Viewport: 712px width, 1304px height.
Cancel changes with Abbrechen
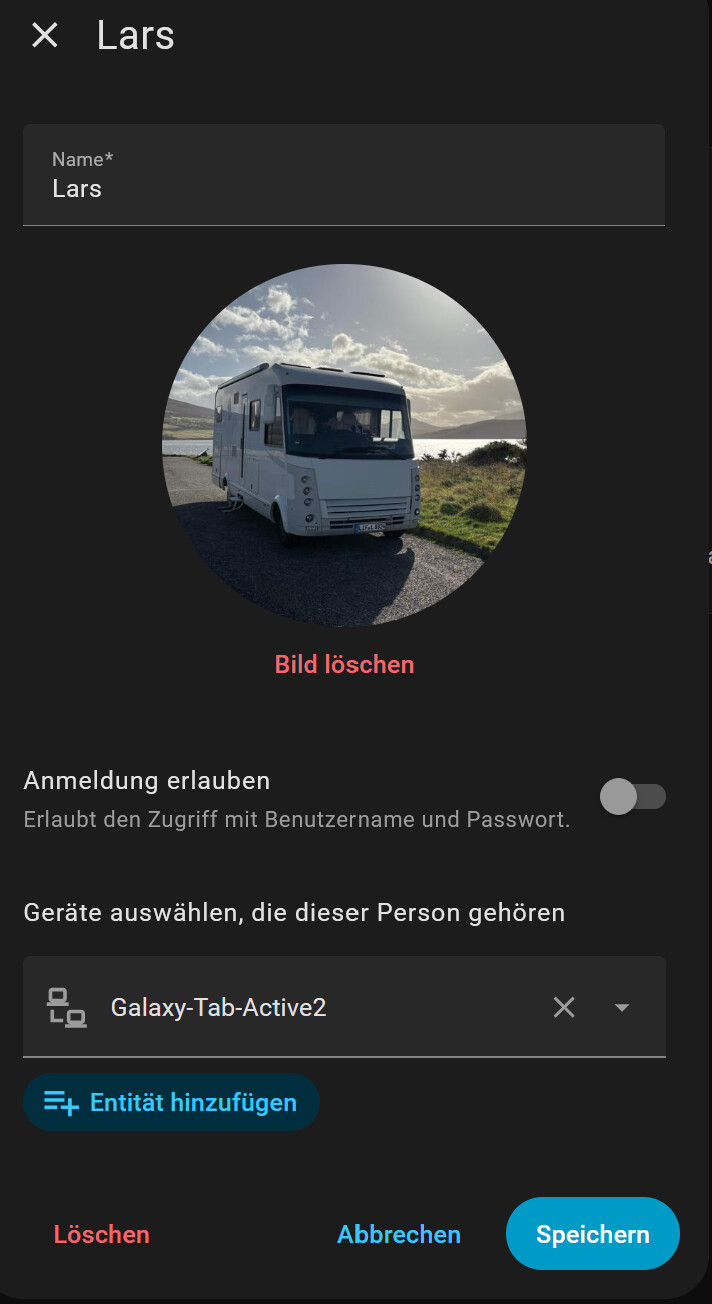coord(399,1234)
